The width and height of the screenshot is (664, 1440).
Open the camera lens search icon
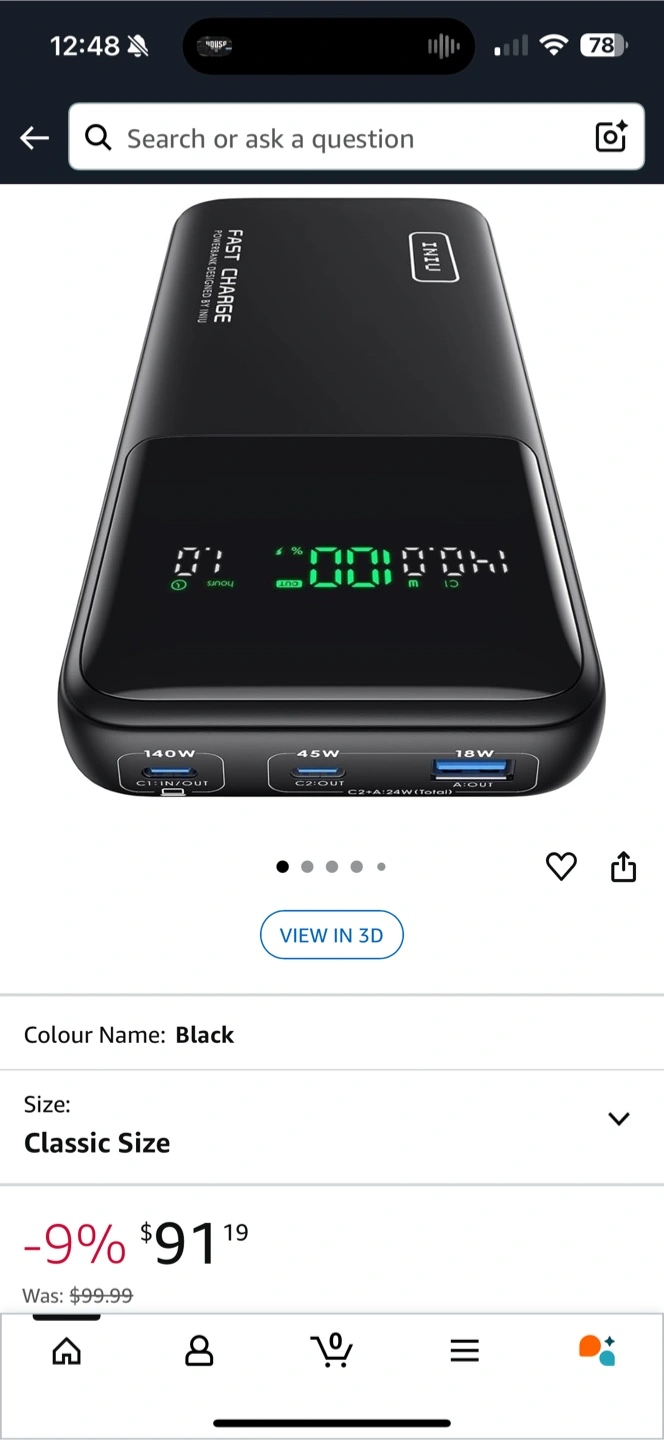[611, 137]
